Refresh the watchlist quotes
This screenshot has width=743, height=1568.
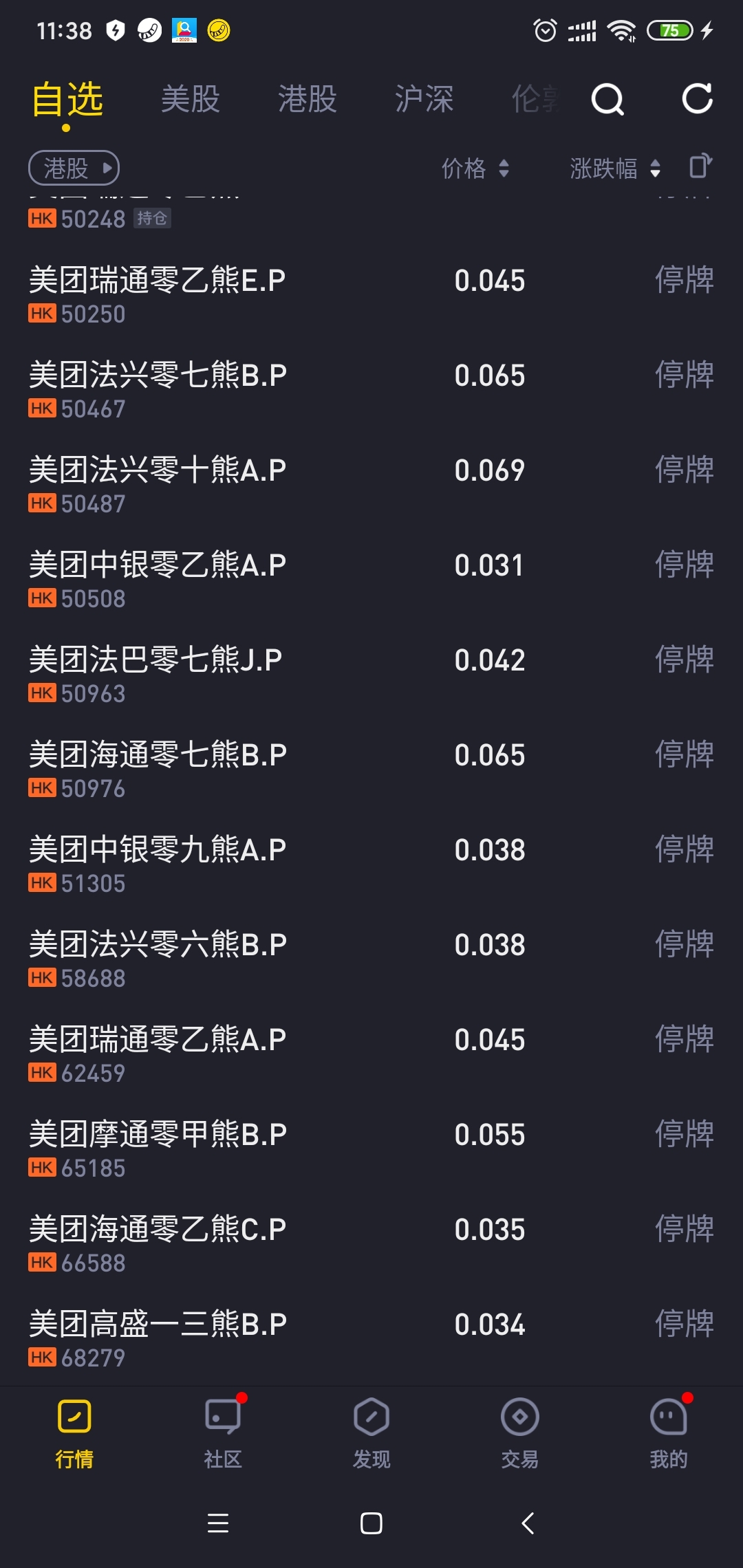pyautogui.click(x=697, y=99)
